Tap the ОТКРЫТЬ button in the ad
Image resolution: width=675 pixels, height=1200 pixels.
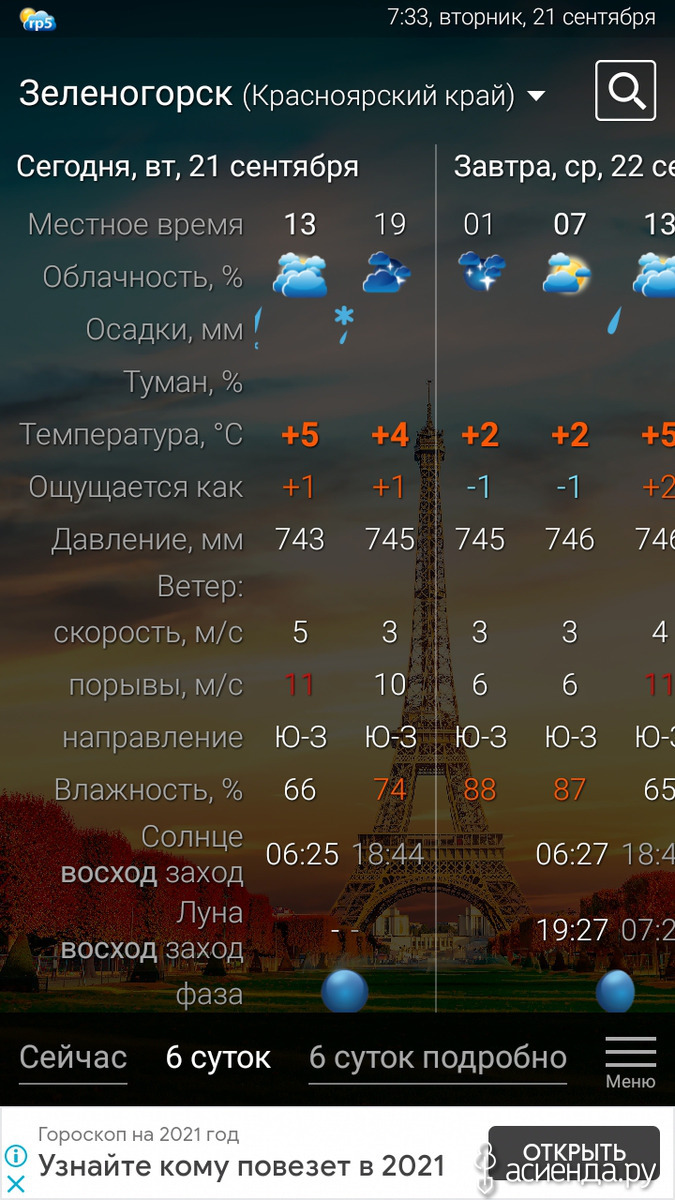(574, 1153)
